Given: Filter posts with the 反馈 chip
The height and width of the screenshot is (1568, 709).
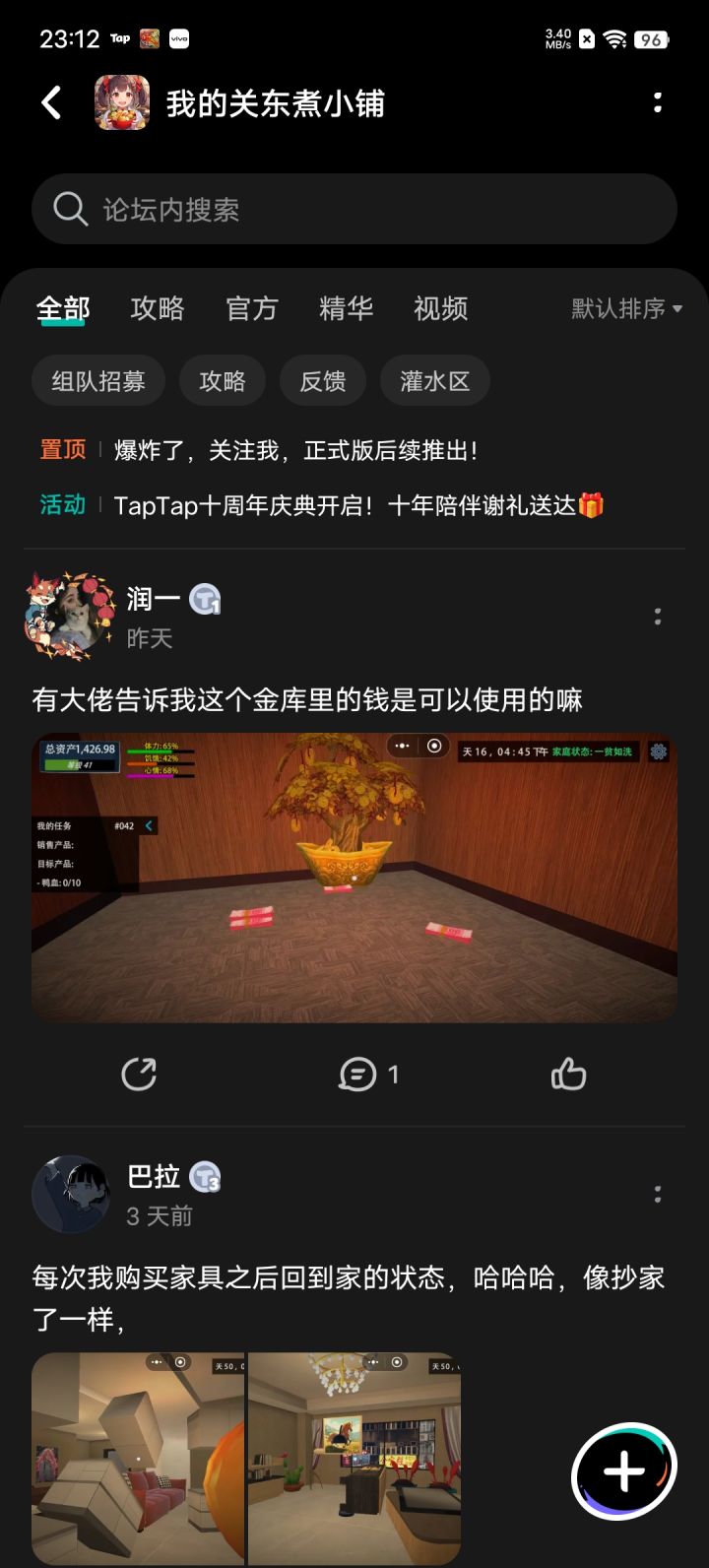Looking at the screenshot, I should (x=323, y=380).
